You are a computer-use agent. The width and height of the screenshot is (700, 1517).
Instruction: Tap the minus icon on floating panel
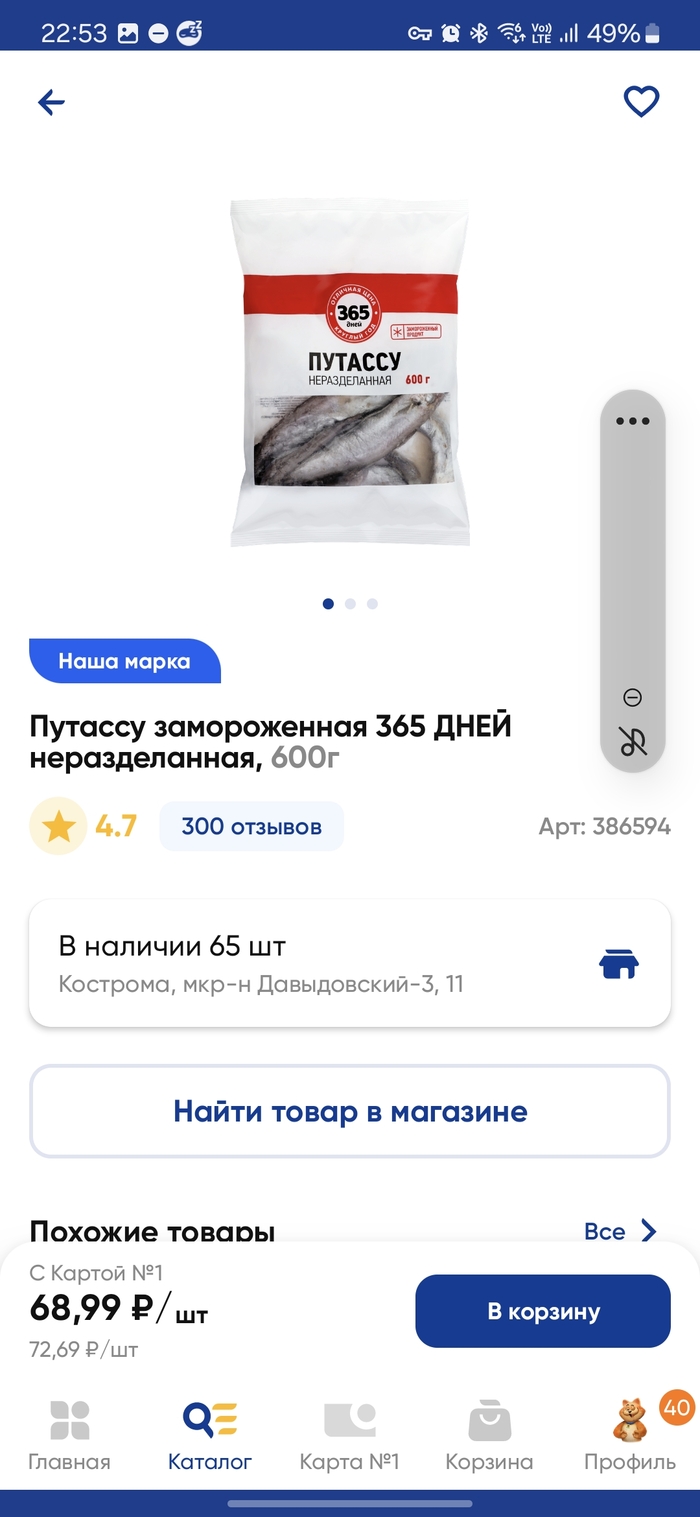(632, 698)
